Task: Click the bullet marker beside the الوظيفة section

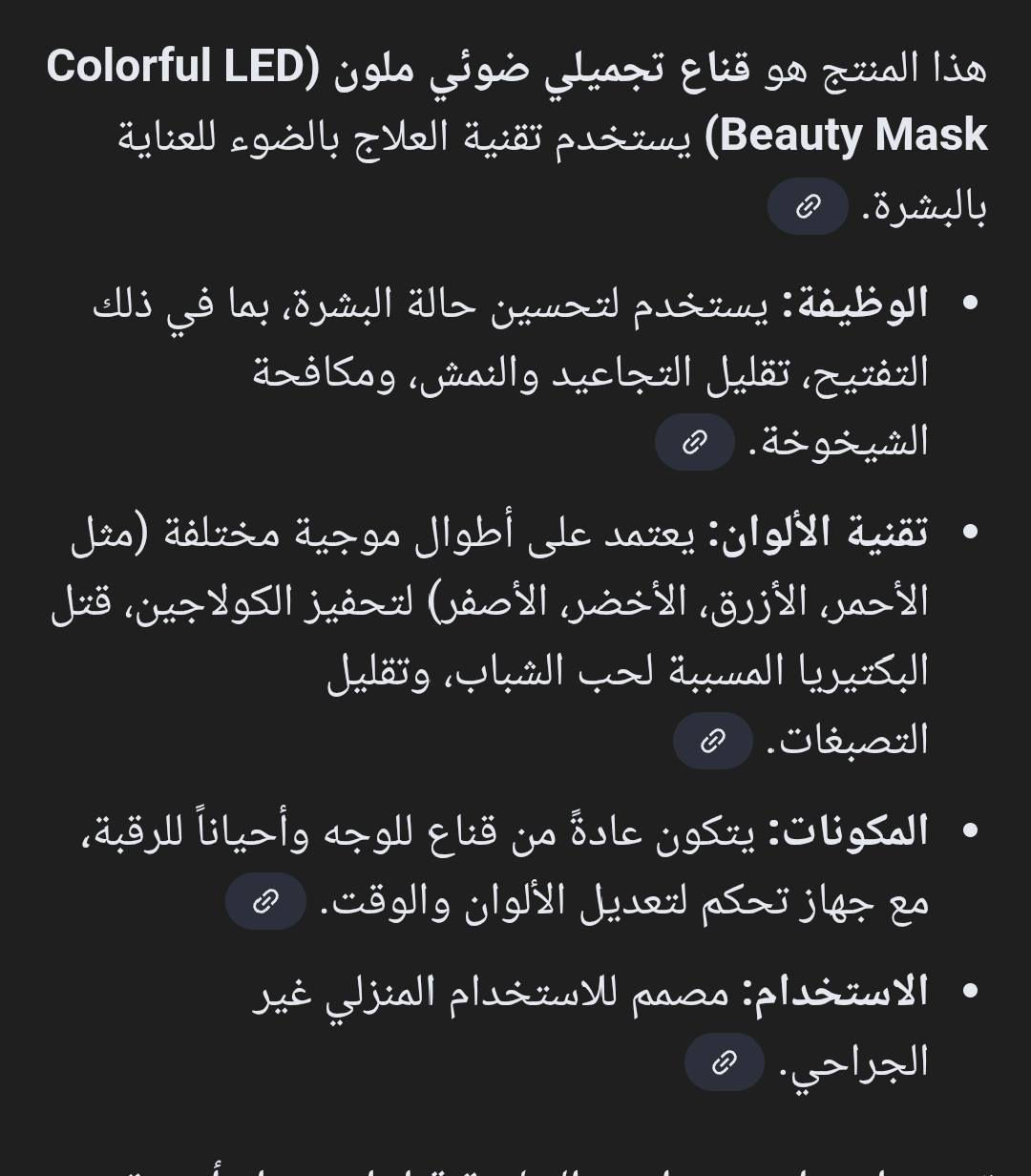Action: 972,303
